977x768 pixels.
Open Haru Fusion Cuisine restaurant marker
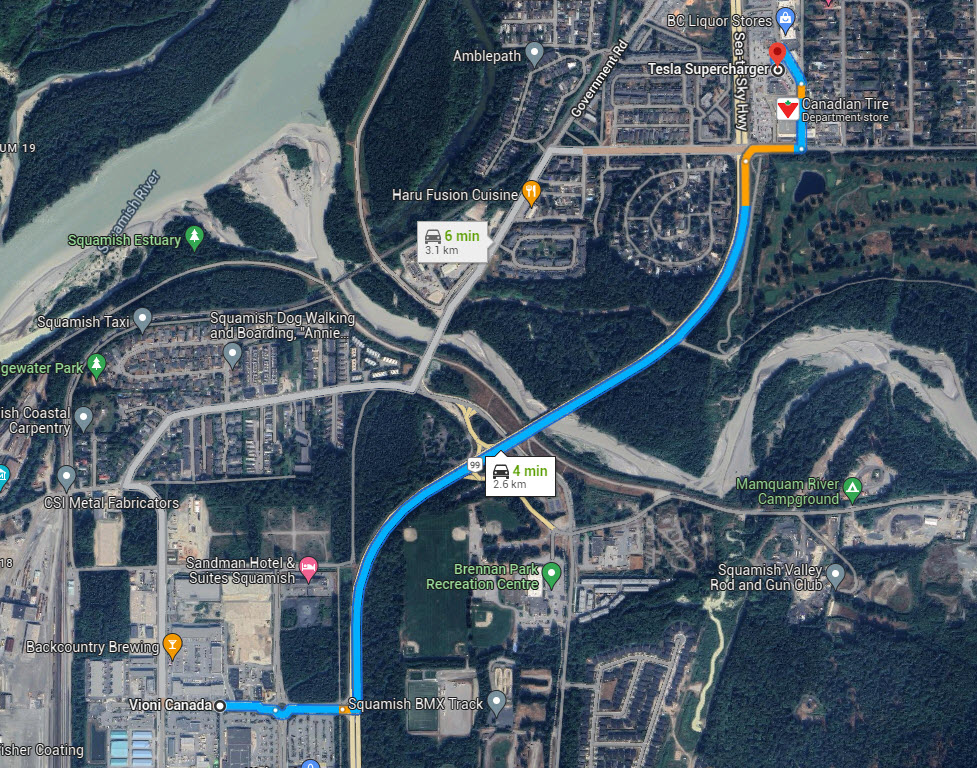532,193
